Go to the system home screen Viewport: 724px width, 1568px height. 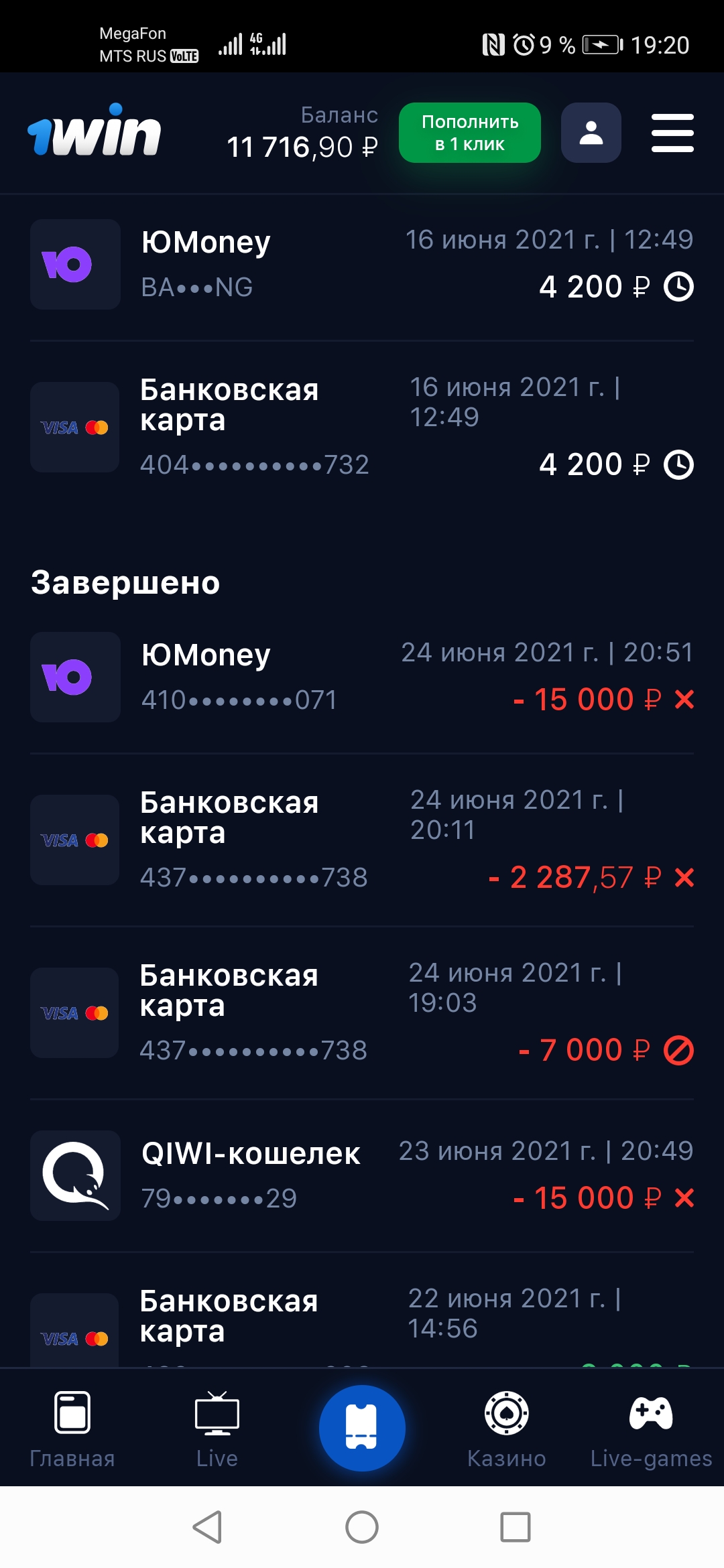(362, 1527)
